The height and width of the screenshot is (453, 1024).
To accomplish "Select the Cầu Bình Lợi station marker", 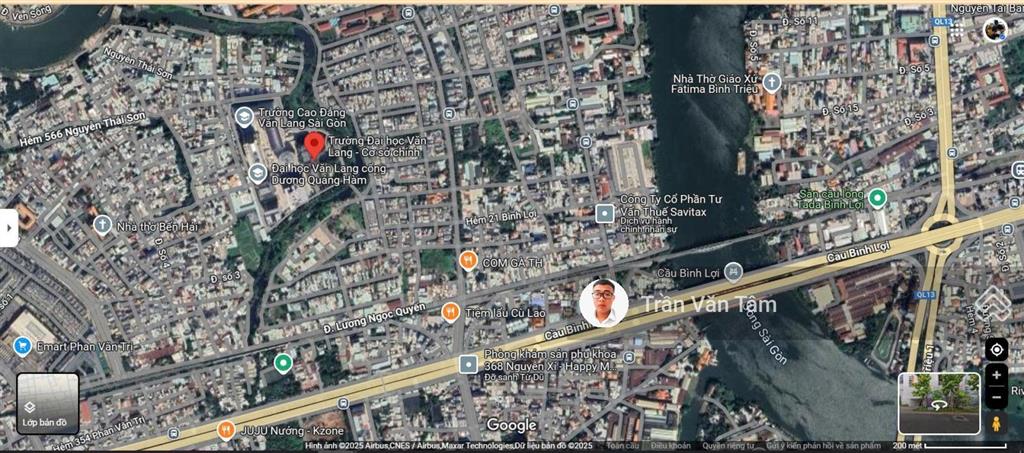I will coord(733,270).
